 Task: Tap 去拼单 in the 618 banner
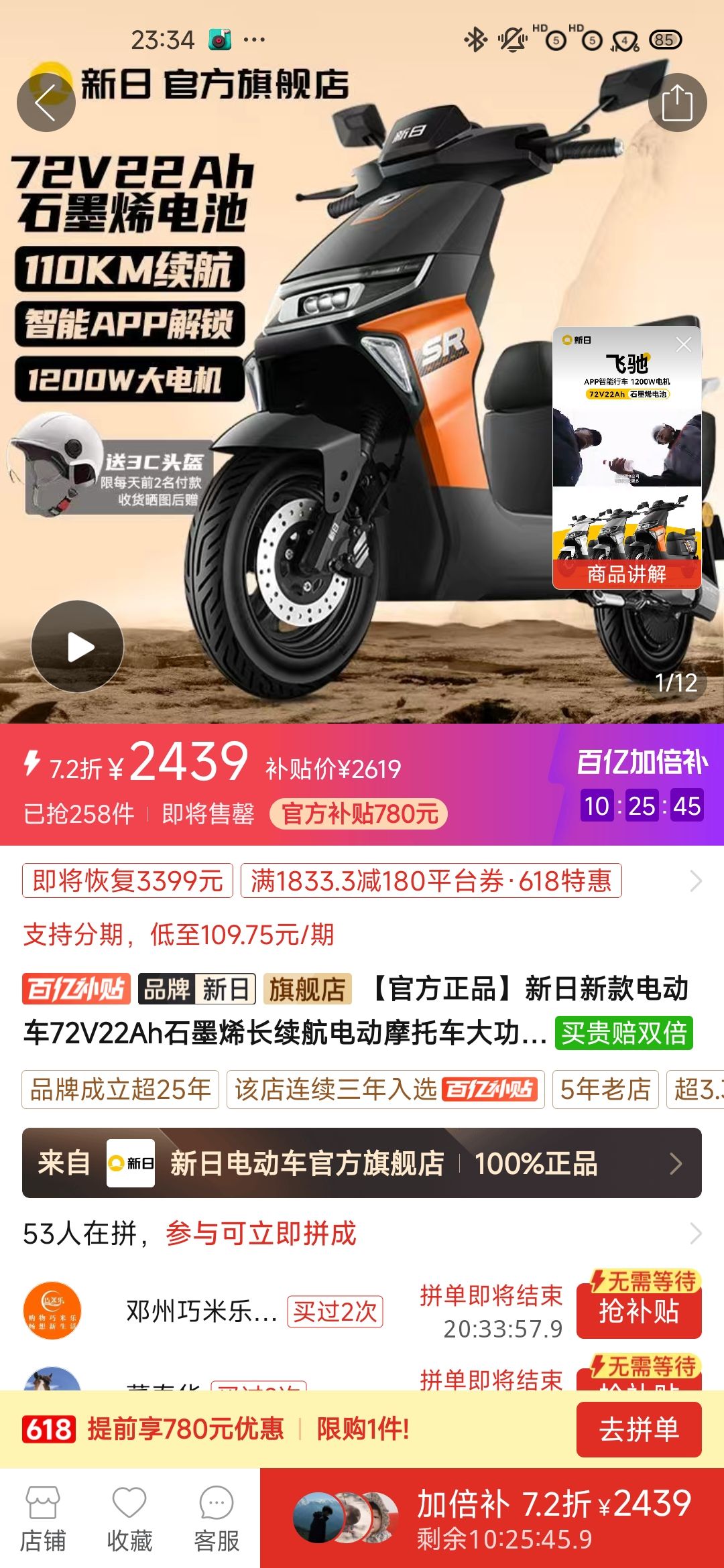coord(639,1429)
